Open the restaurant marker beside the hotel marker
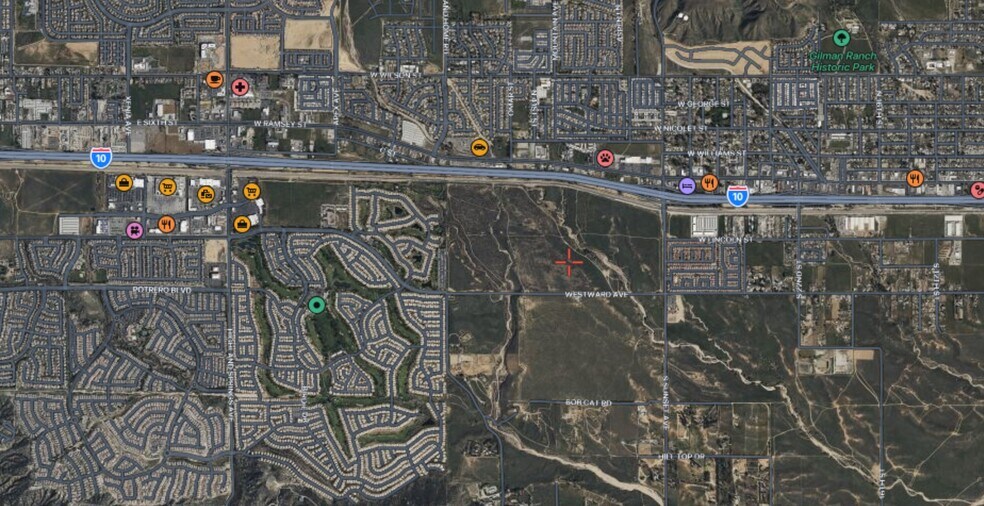This screenshot has width=984, height=506. point(709,182)
